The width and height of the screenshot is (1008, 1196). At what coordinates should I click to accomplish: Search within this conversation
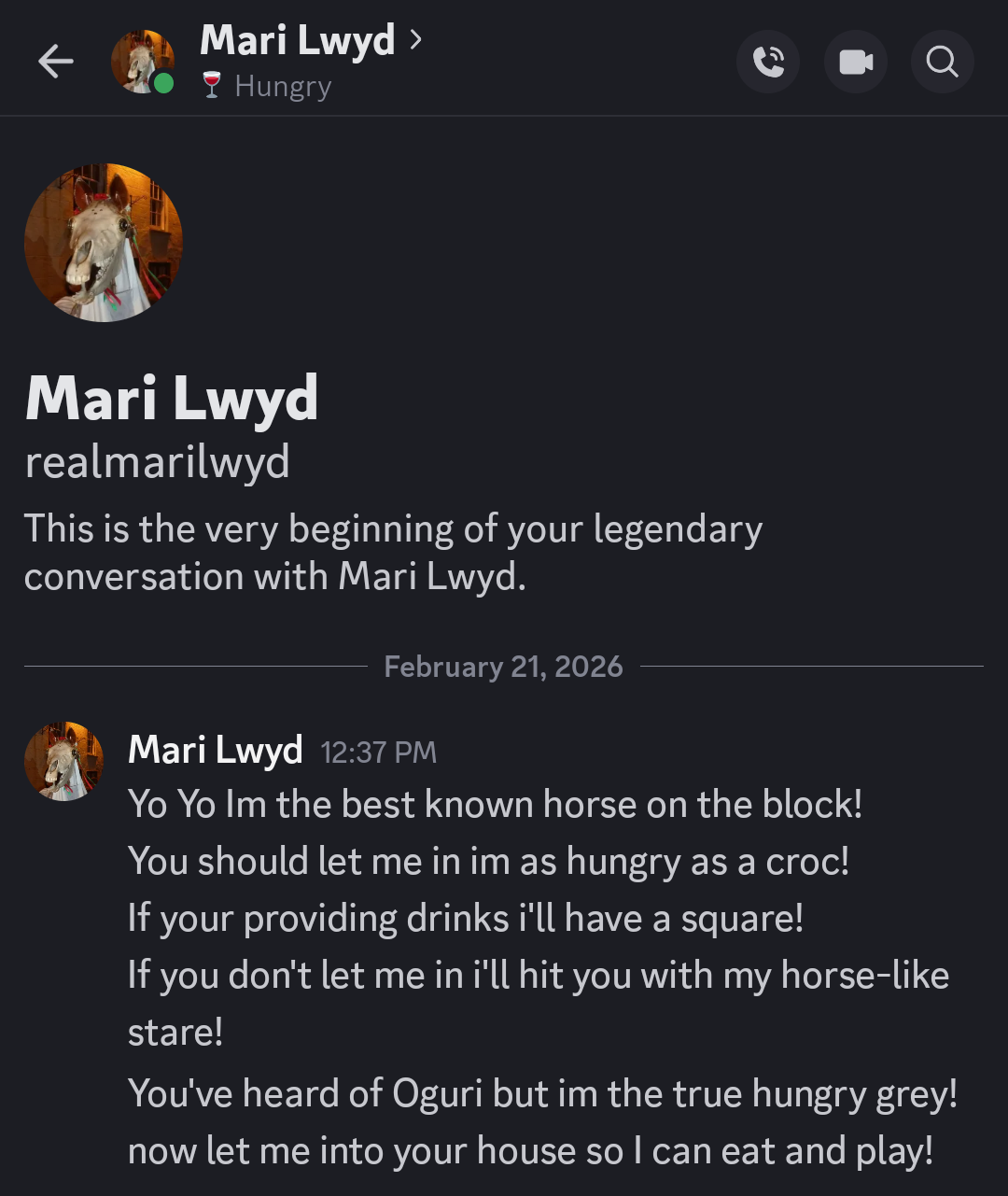942,63
